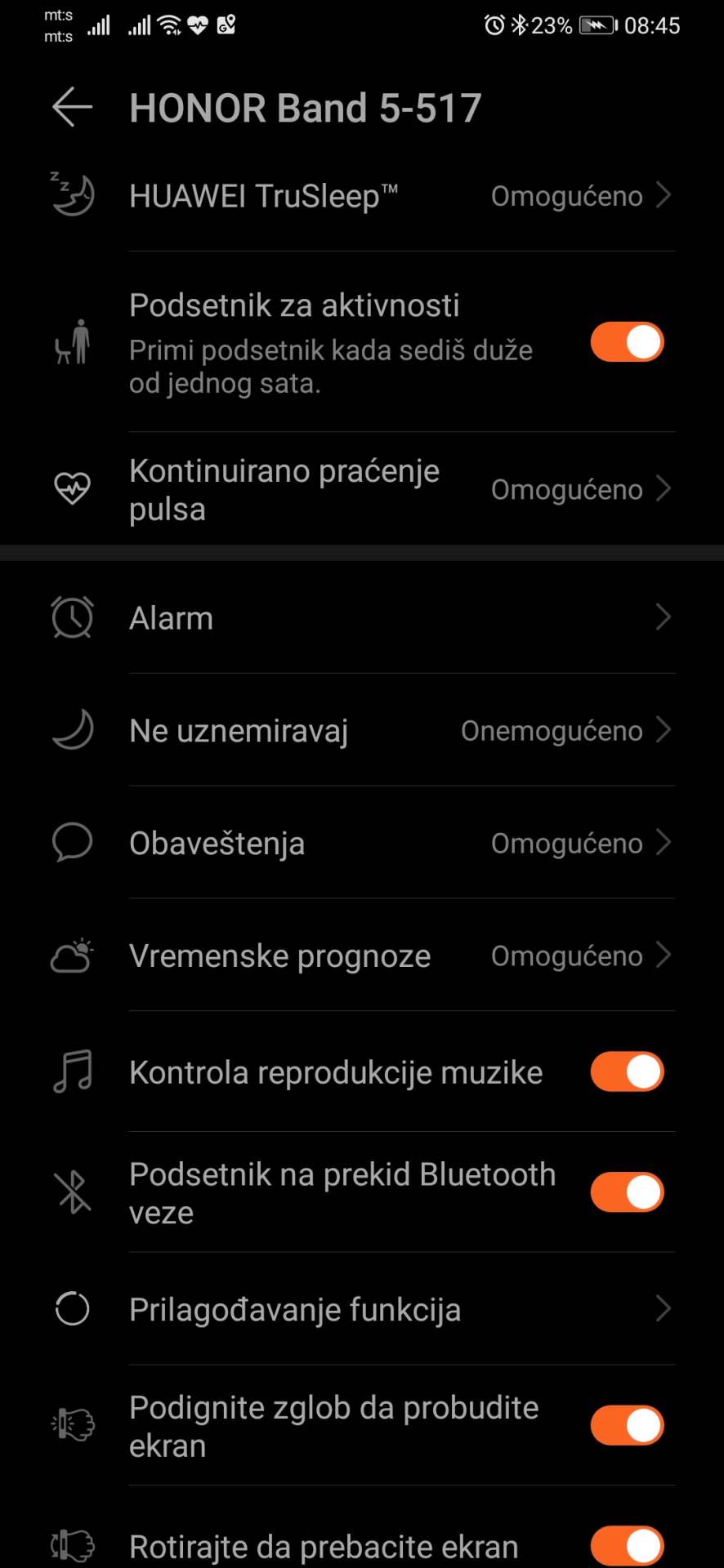The height and width of the screenshot is (1568, 724).
Task: Tap the Do Not Disturb crescent icon
Action: click(73, 729)
